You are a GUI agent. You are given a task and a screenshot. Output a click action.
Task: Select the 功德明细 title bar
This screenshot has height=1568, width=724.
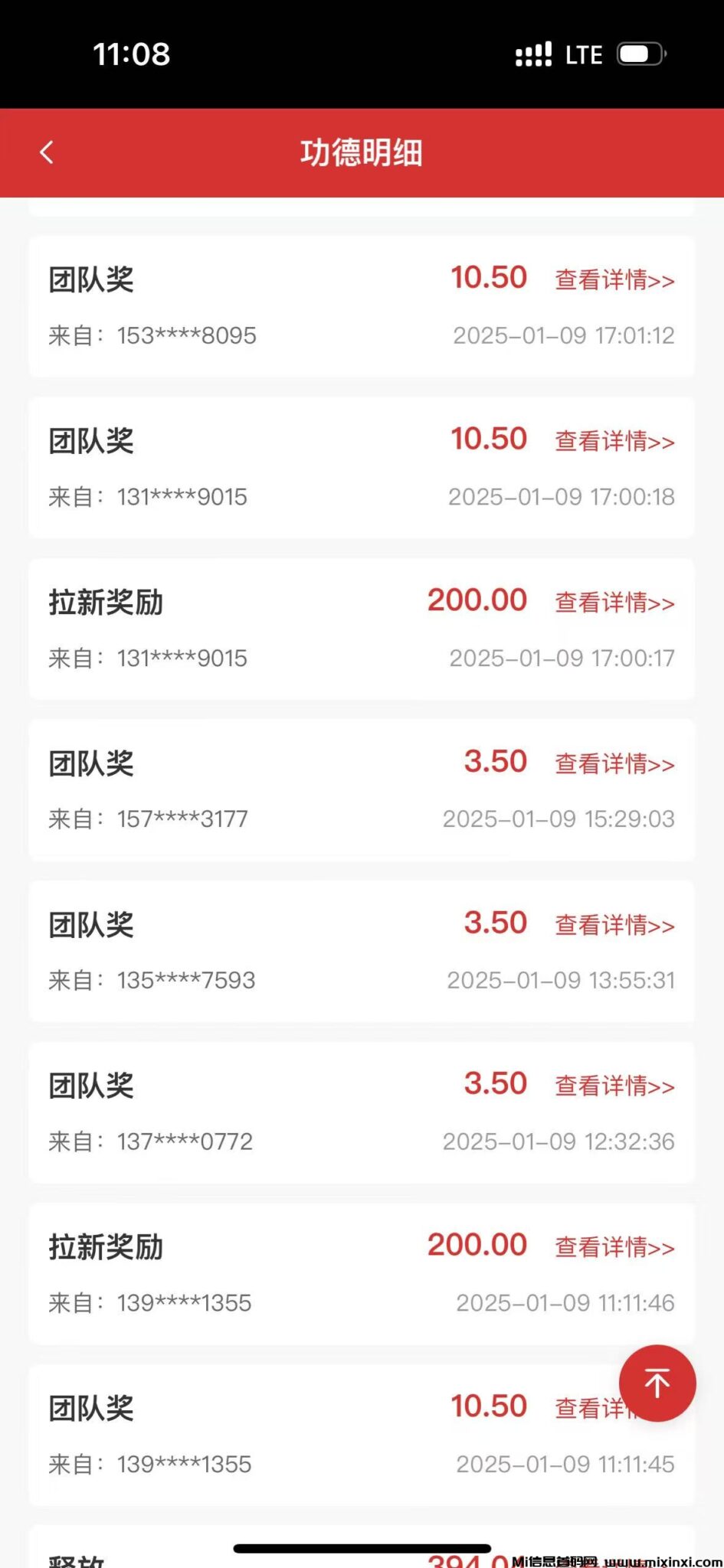point(362,152)
